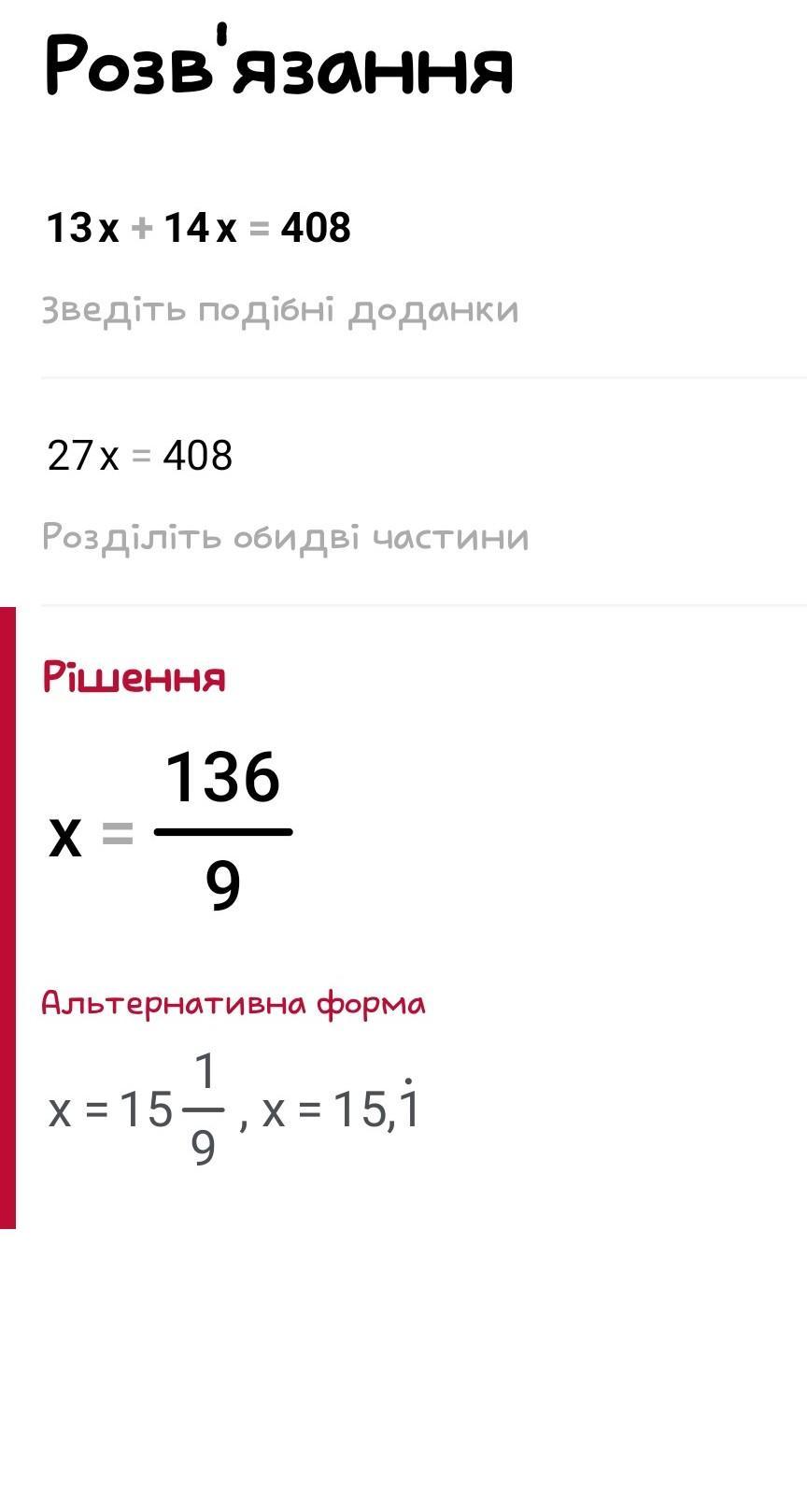Open the Рішення result card
This screenshot has width=807, height=1512.
pos(403,917)
